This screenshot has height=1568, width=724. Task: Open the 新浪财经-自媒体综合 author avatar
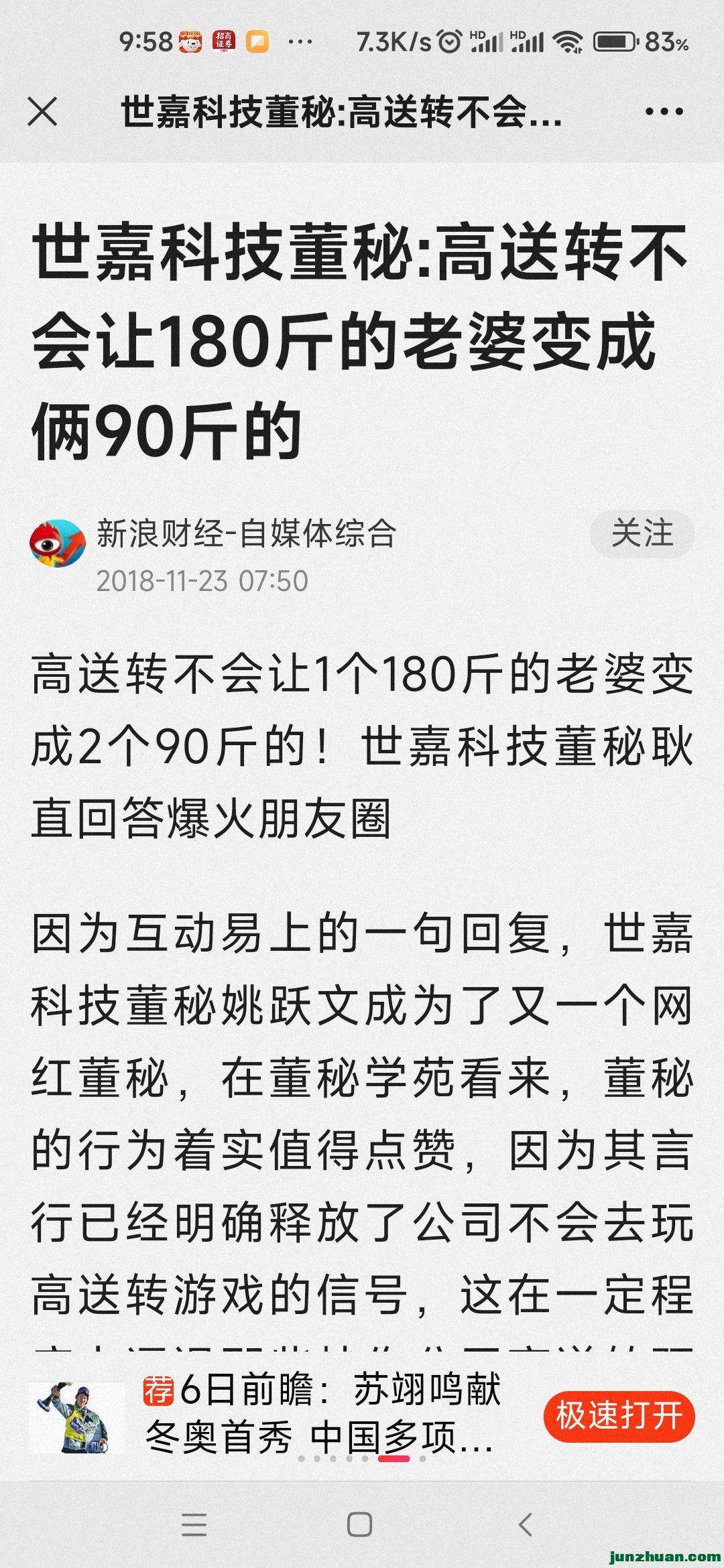pyautogui.click(x=58, y=543)
